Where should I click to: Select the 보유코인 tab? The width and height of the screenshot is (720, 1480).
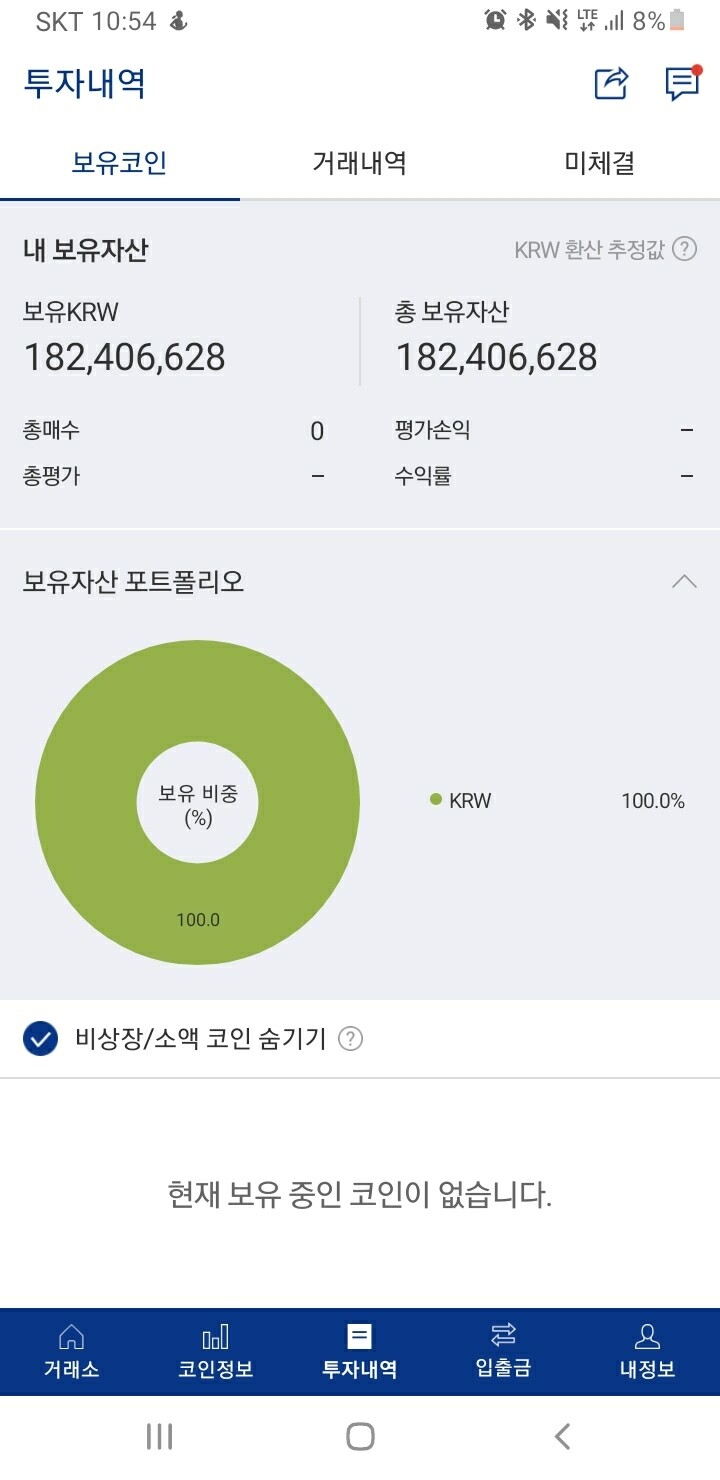pos(120,164)
